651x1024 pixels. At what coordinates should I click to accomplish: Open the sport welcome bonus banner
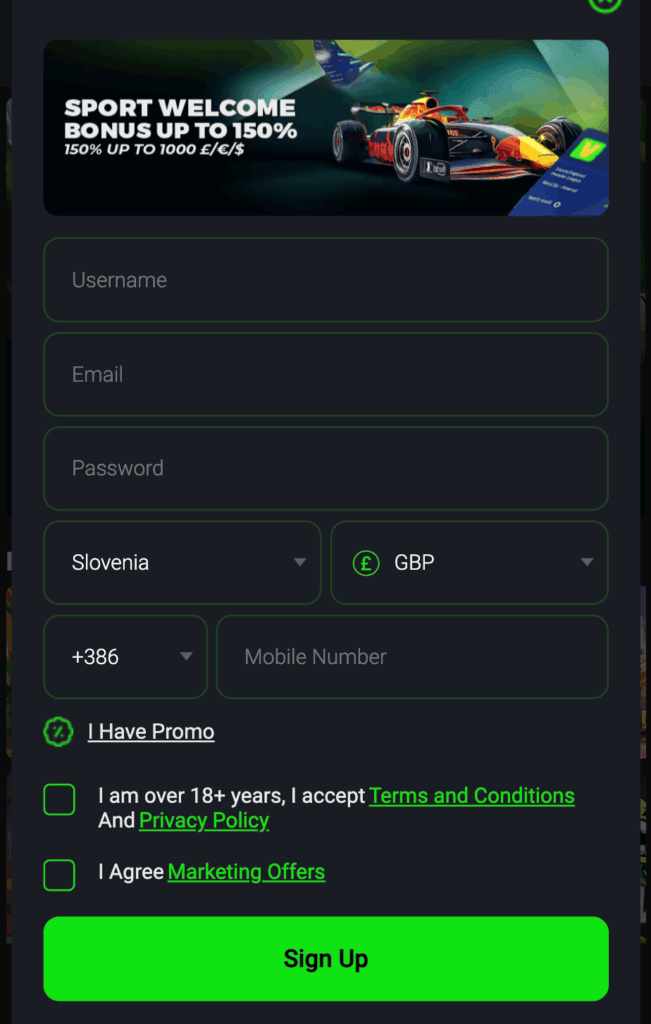click(325, 127)
